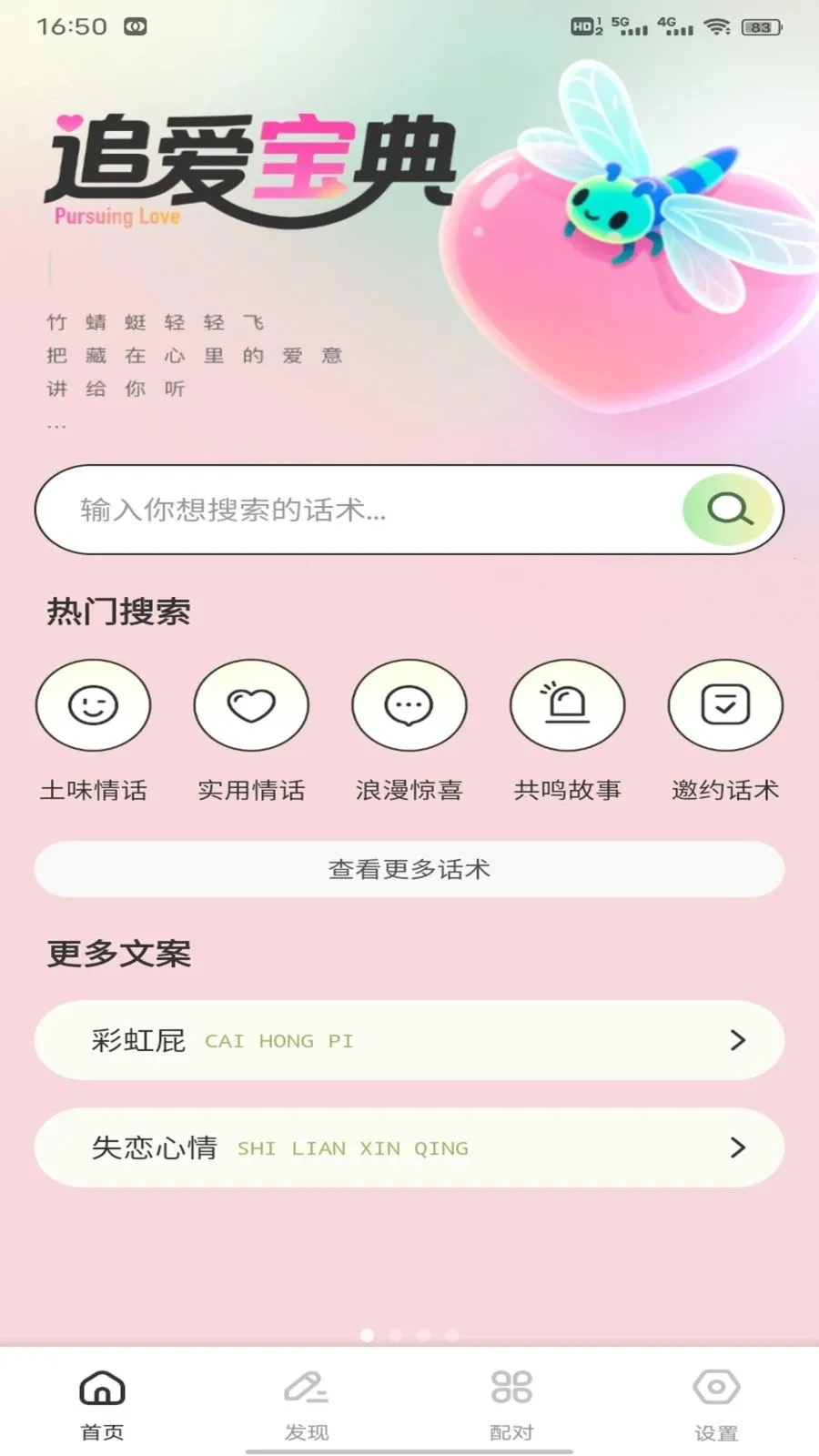This screenshot has width=819, height=1456.
Task: Tap the 查看更多话术 button
Action: [x=409, y=869]
